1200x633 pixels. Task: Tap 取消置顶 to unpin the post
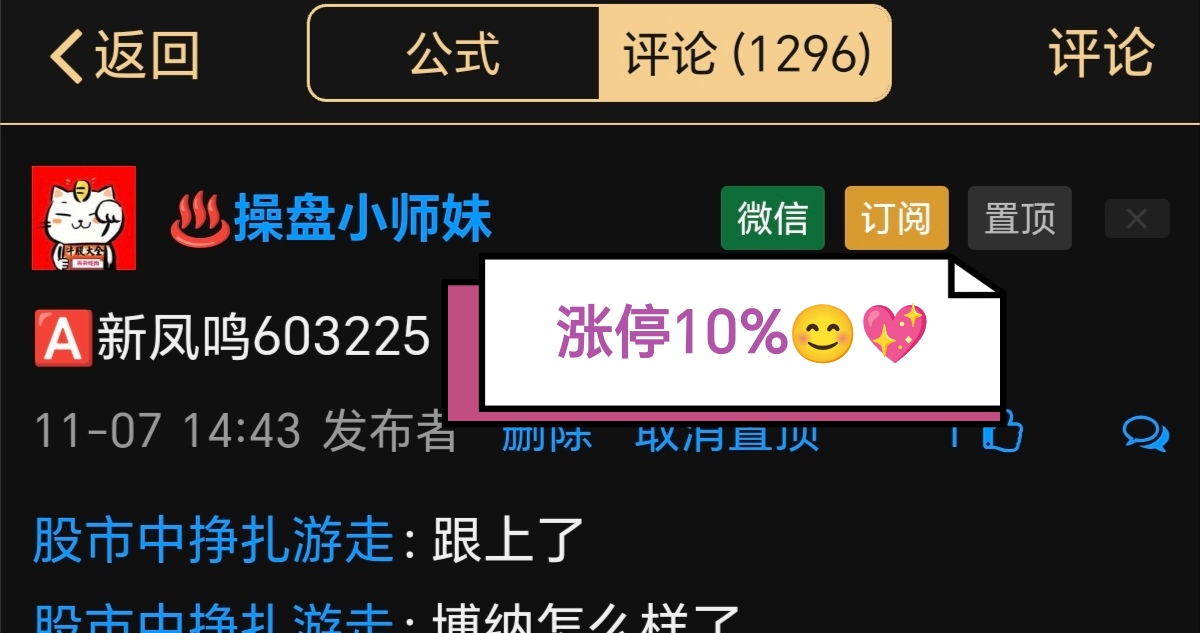727,438
